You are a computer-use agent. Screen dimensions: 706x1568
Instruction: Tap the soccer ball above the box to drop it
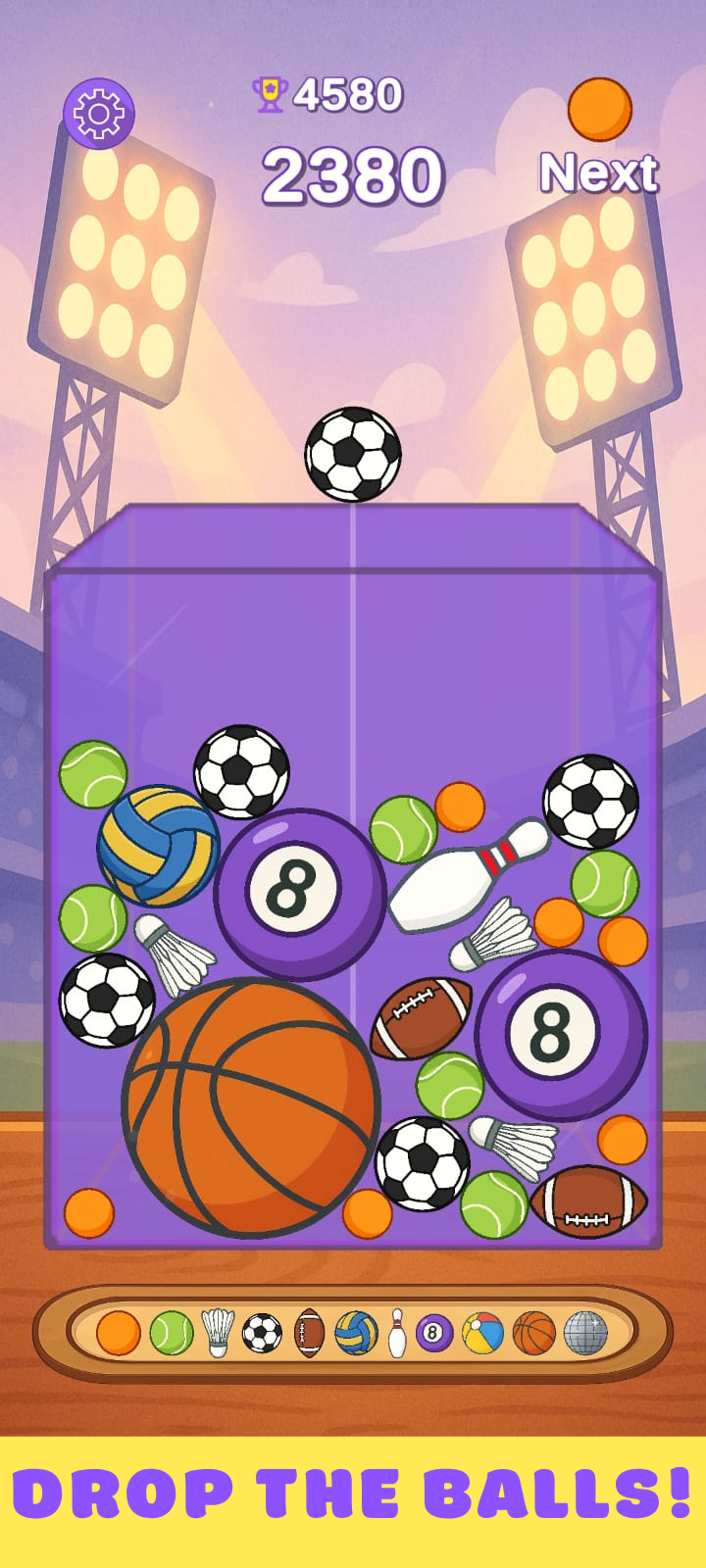(x=353, y=455)
